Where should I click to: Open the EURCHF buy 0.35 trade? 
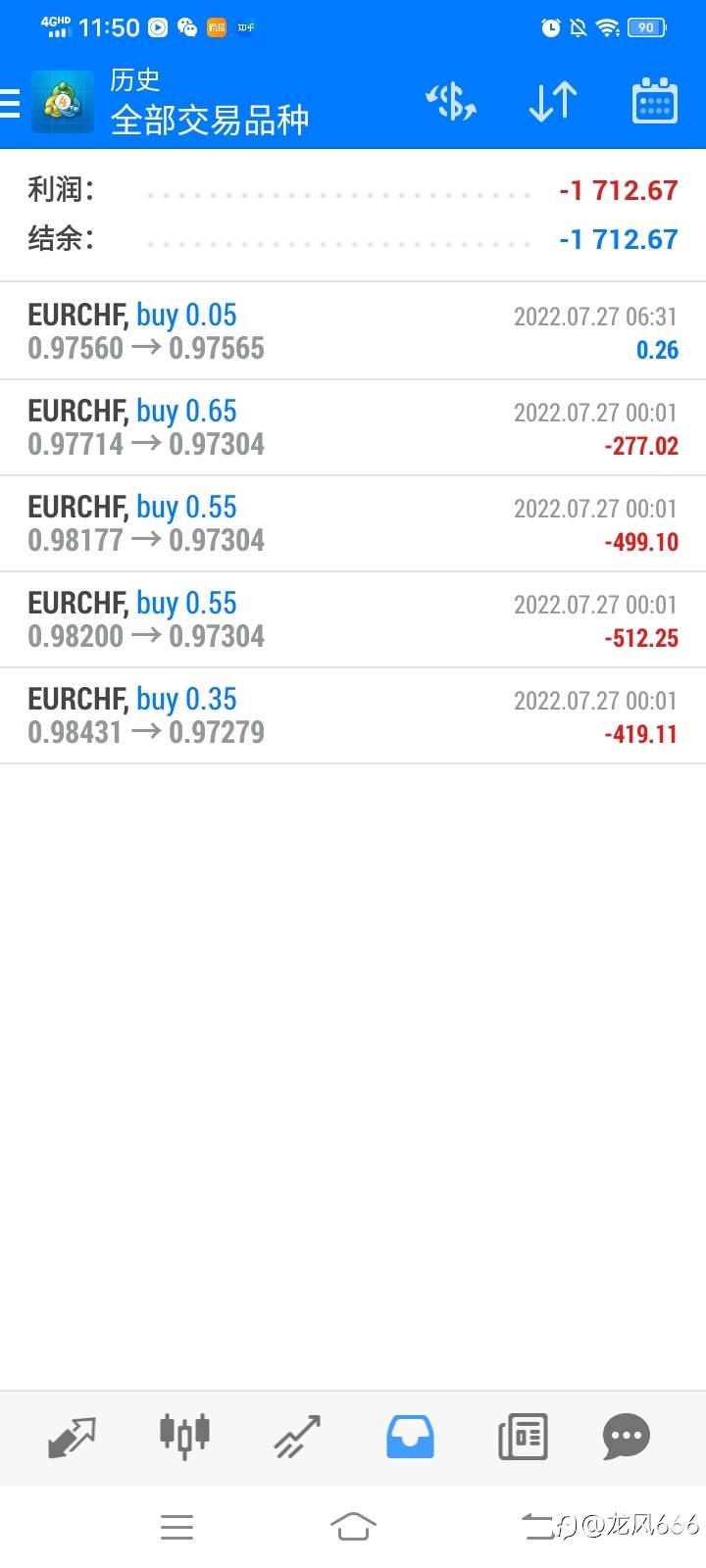tap(353, 715)
